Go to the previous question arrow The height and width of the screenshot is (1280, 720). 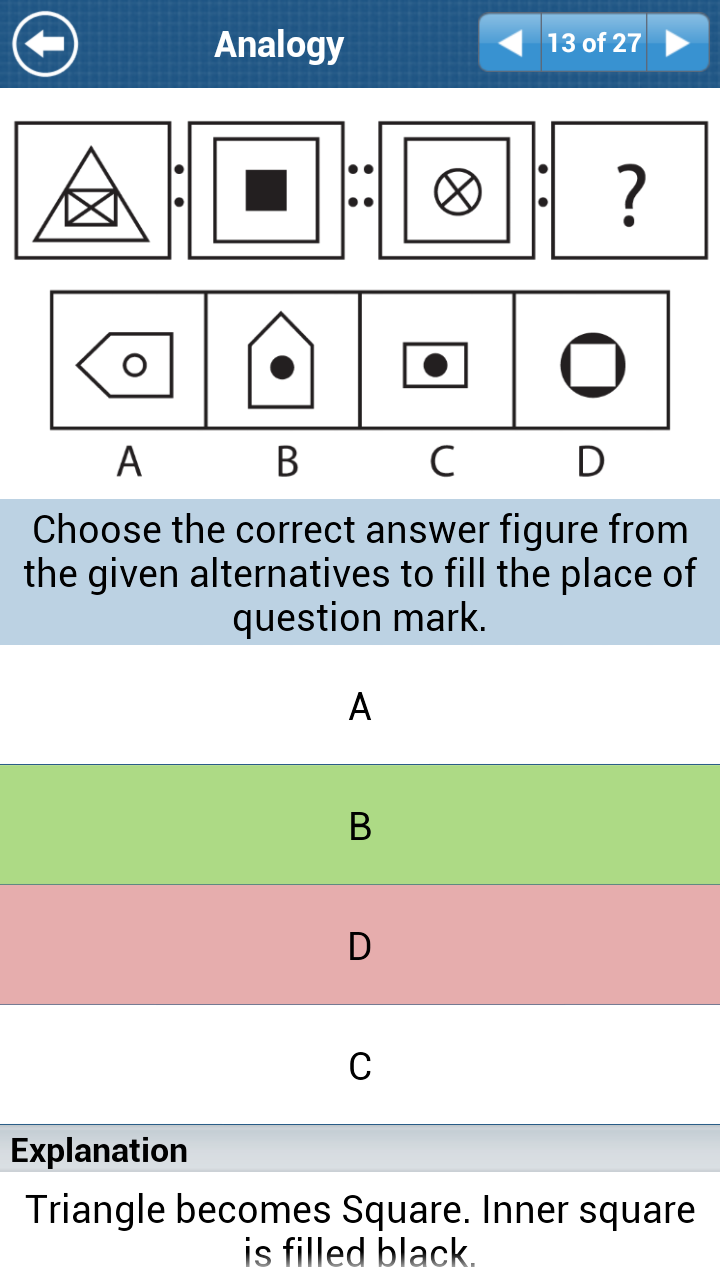click(x=513, y=44)
